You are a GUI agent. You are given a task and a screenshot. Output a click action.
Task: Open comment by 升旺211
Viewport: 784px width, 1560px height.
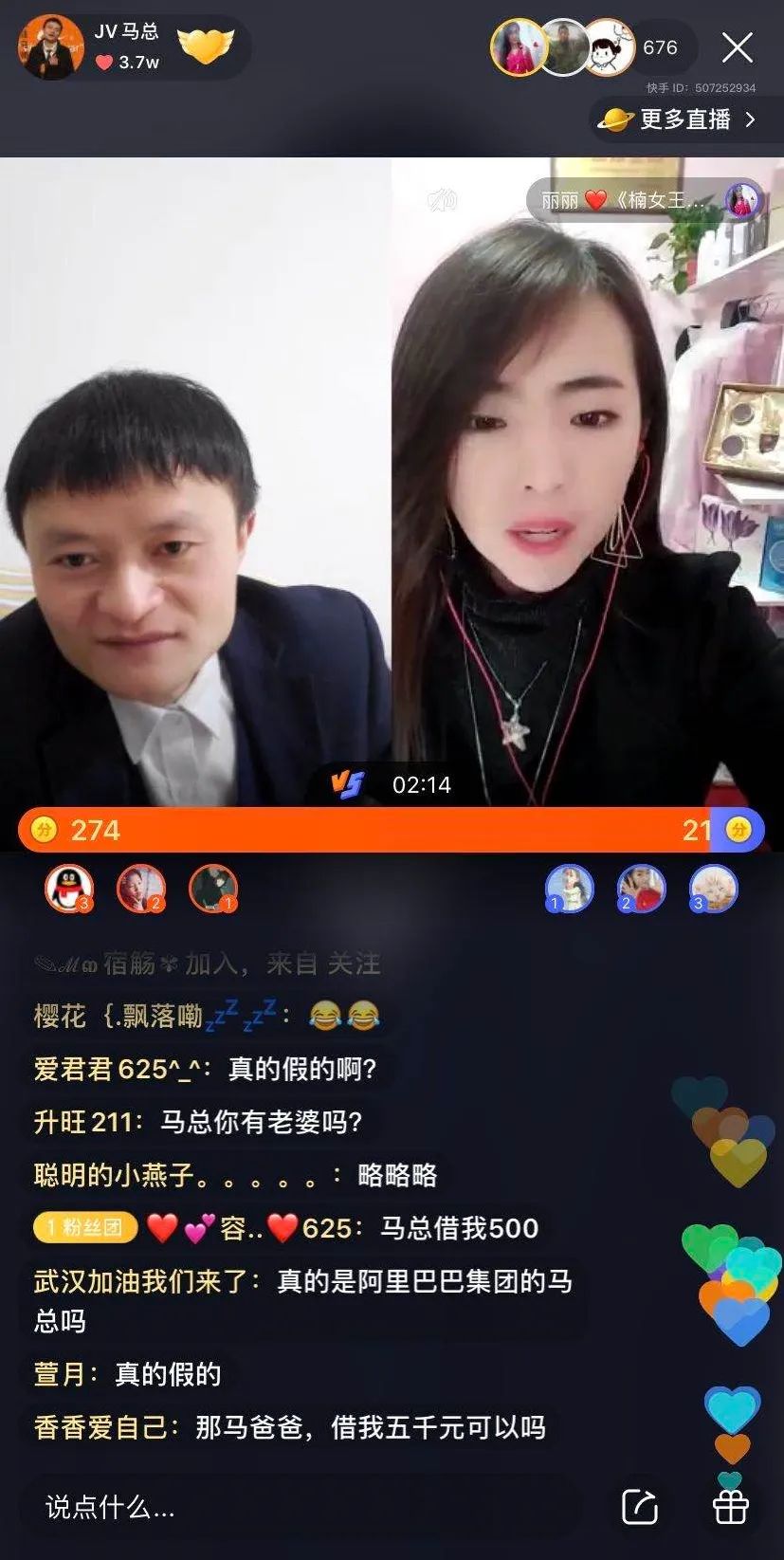(x=198, y=1122)
